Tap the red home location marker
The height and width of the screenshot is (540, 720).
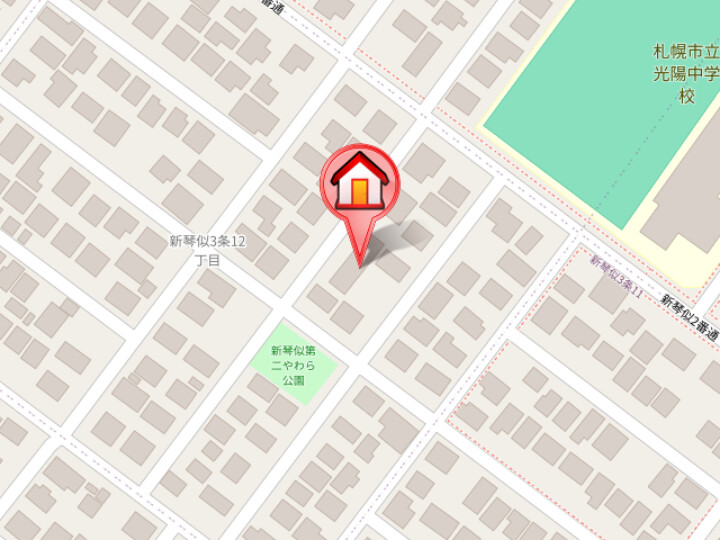coord(359,187)
